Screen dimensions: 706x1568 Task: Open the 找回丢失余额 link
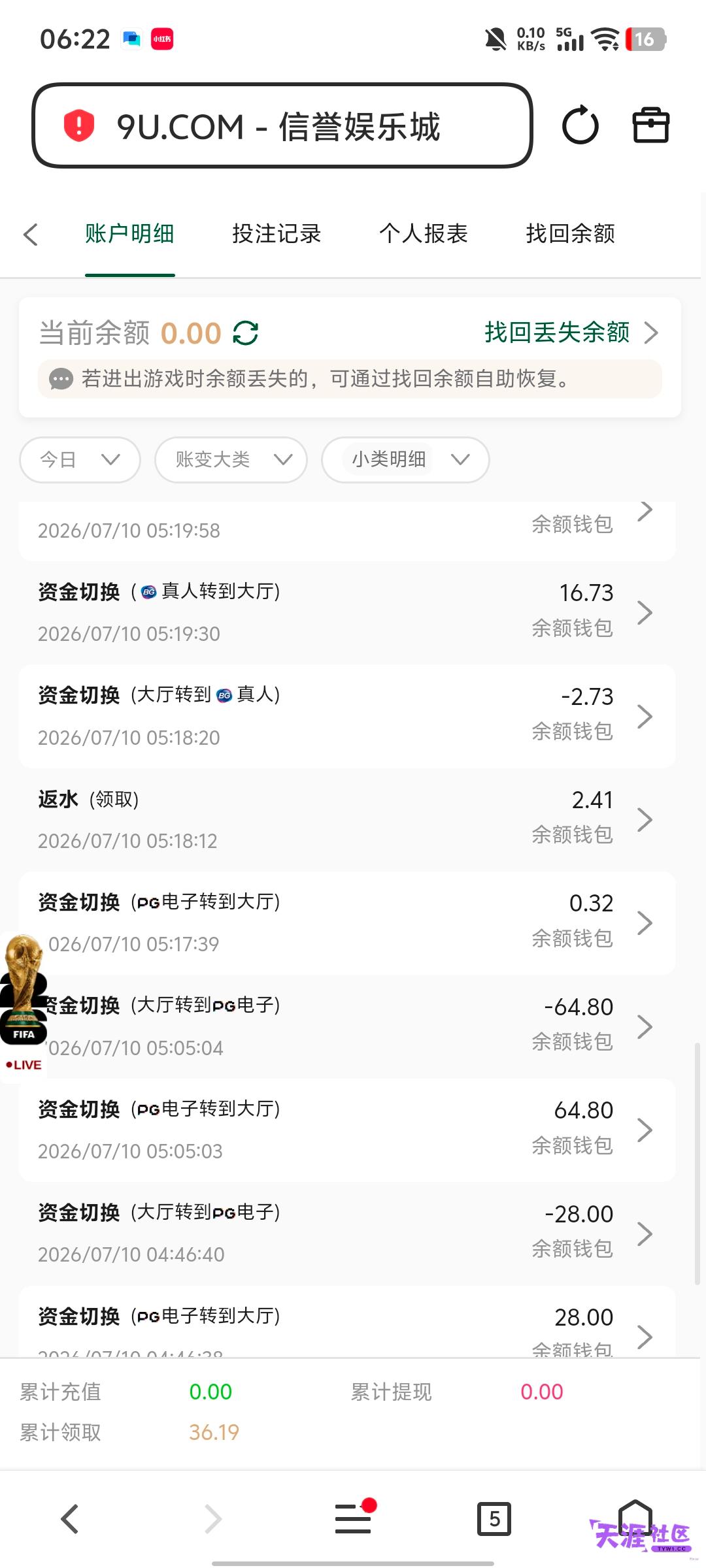point(571,333)
